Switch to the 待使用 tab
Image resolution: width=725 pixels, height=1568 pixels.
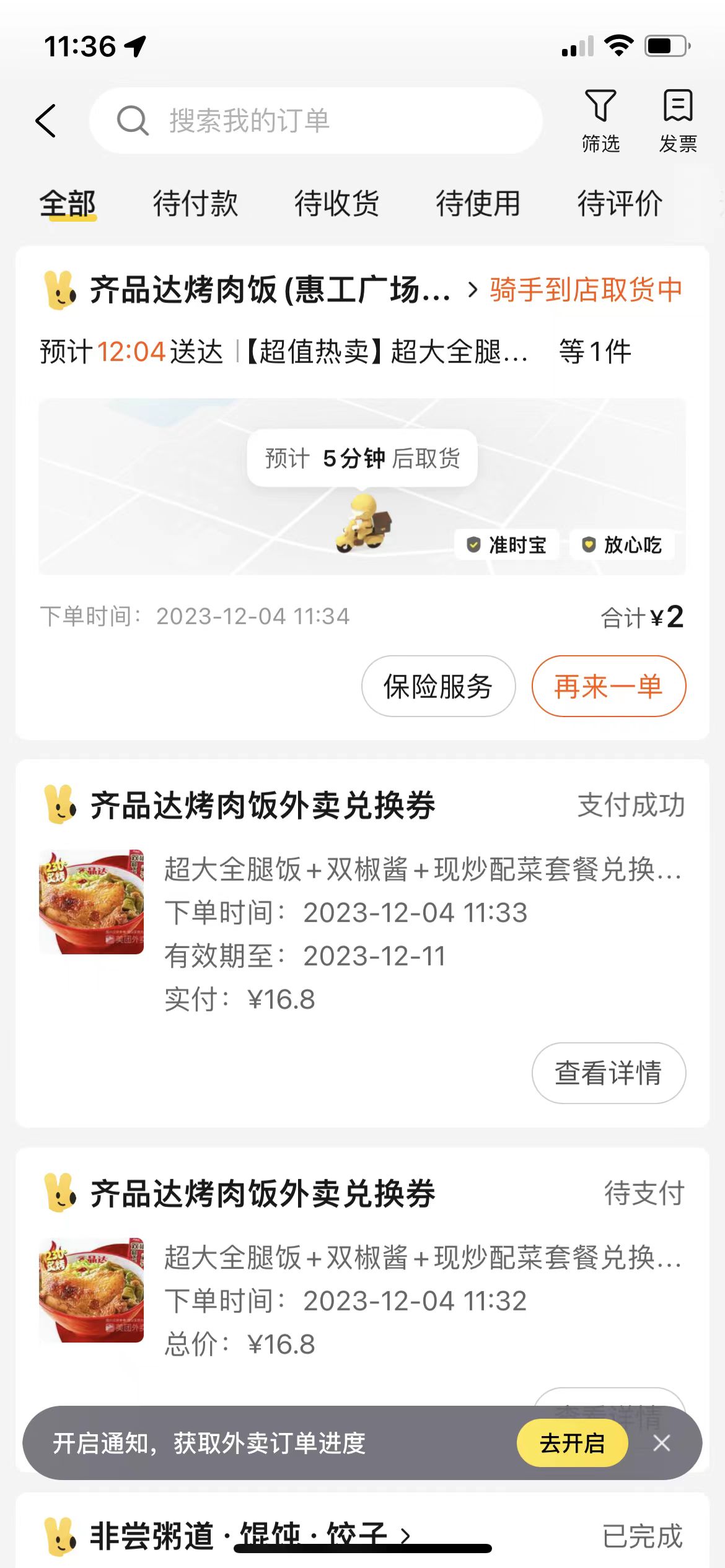pyautogui.click(x=478, y=204)
